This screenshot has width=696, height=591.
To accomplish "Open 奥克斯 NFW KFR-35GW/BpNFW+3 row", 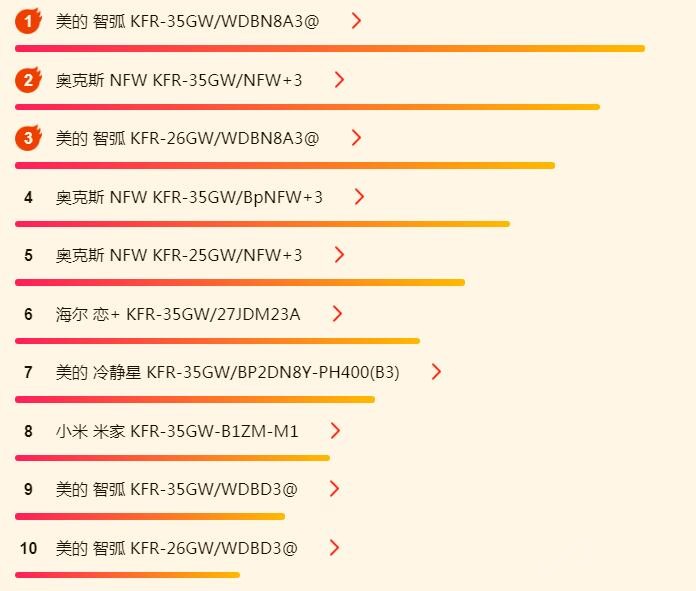I will (189, 197).
